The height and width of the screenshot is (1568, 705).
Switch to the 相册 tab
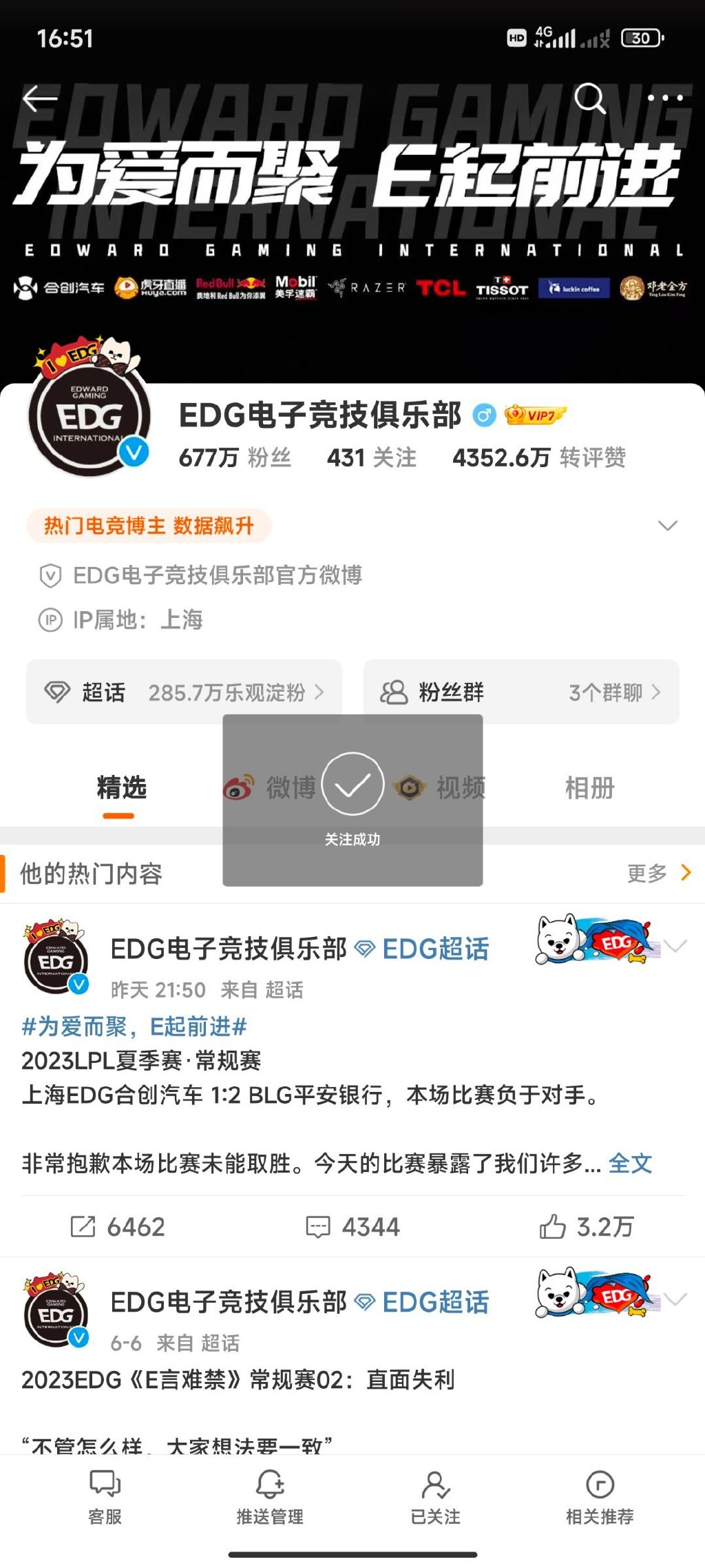click(x=589, y=789)
